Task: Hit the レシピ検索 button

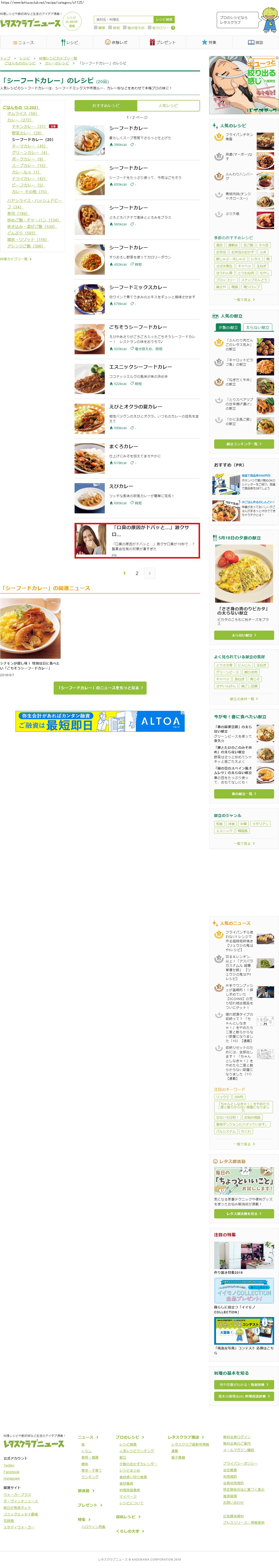Action: coord(164,20)
